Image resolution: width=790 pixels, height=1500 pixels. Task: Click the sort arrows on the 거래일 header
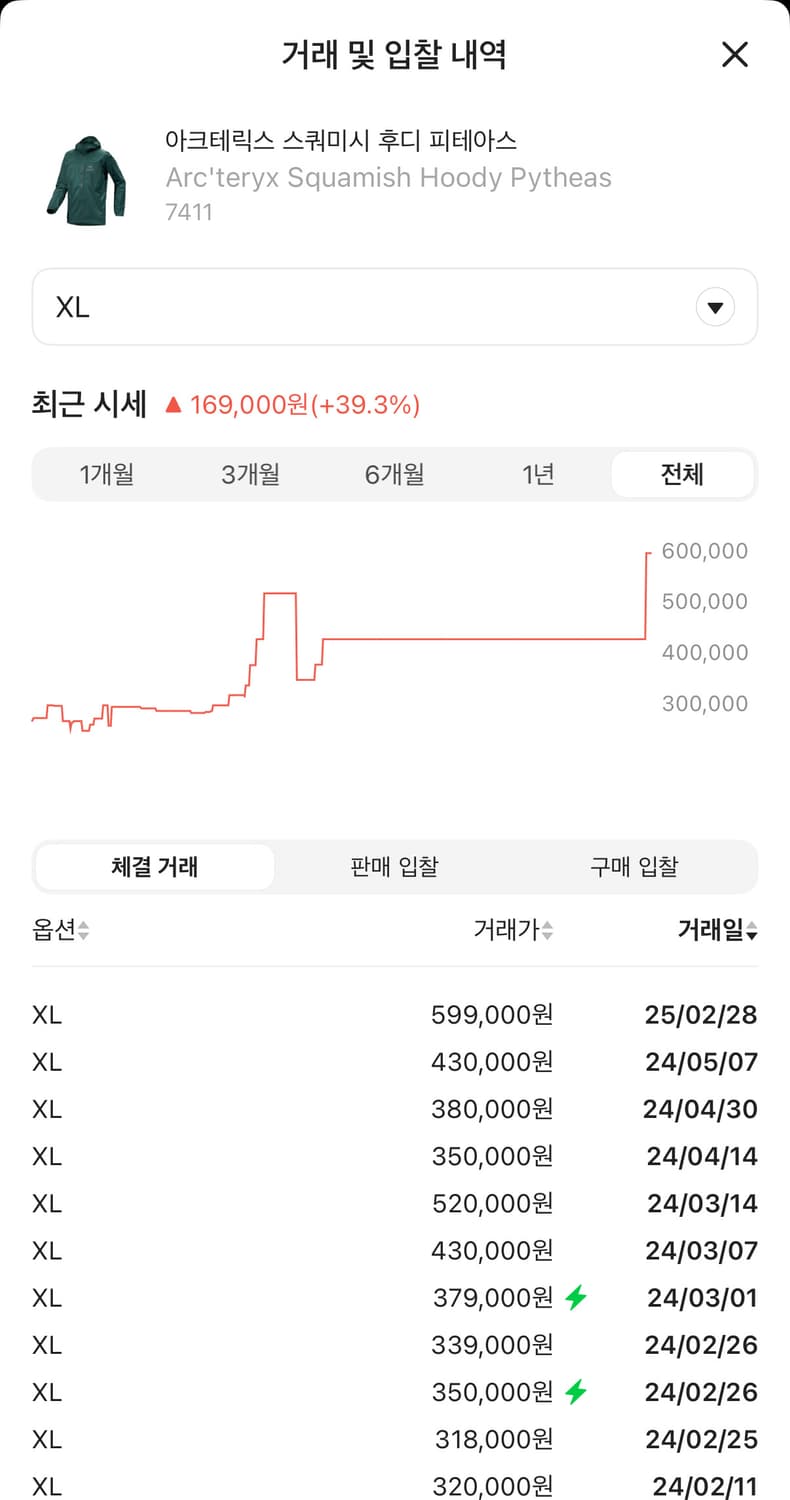tap(753, 932)
